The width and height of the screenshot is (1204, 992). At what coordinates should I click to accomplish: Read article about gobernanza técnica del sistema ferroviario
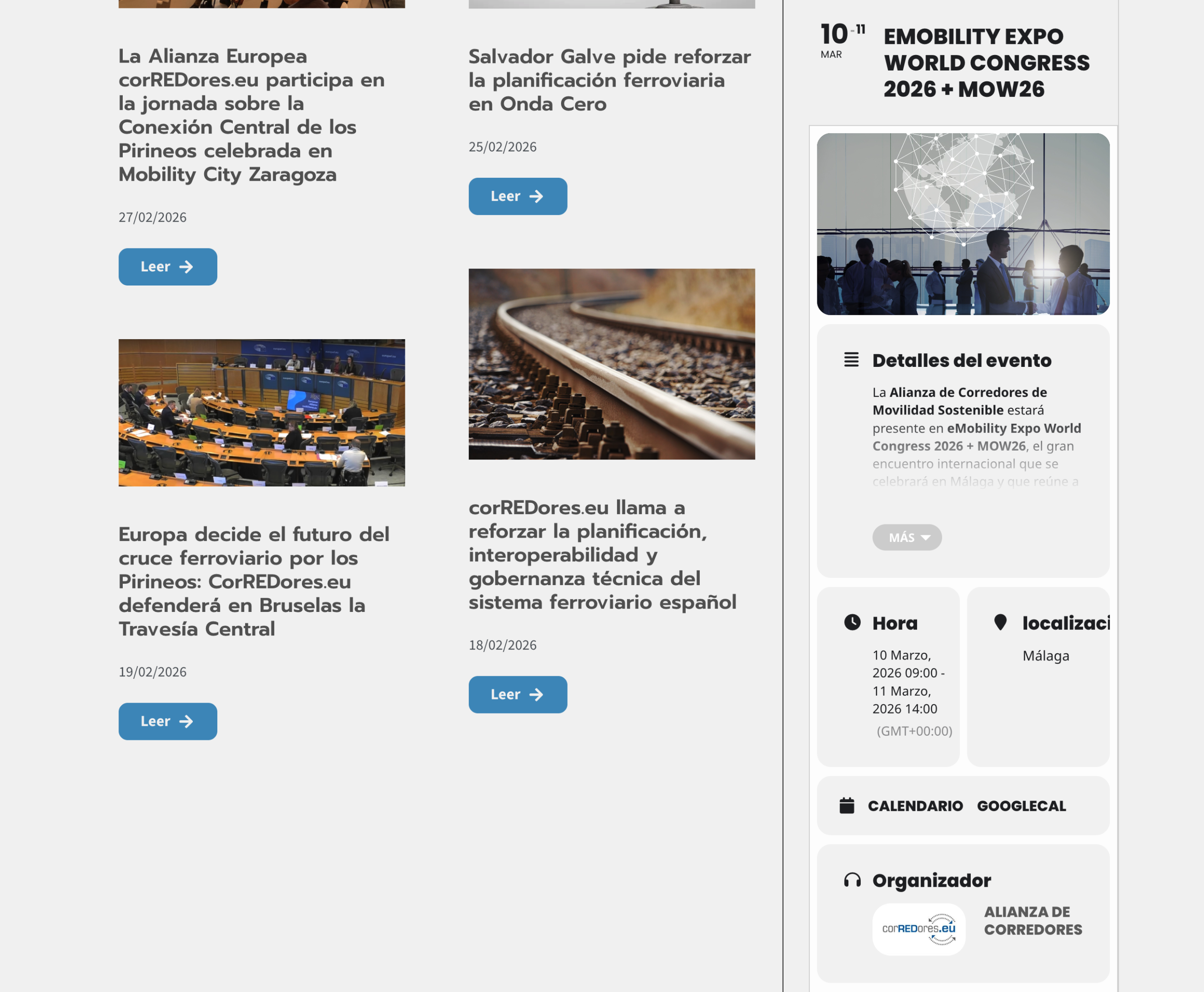[x=518, y=694]
